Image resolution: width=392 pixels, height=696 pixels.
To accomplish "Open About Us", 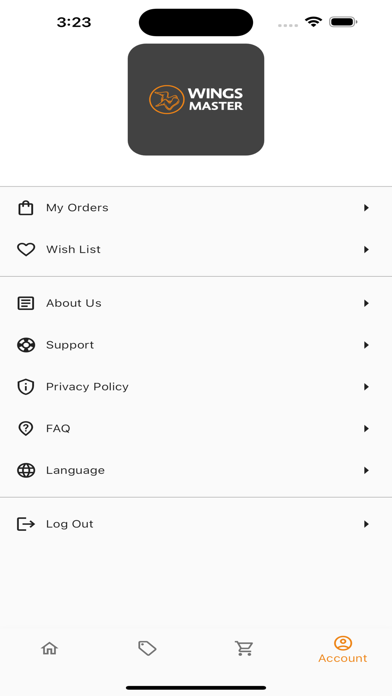I will tap(196, 303).
